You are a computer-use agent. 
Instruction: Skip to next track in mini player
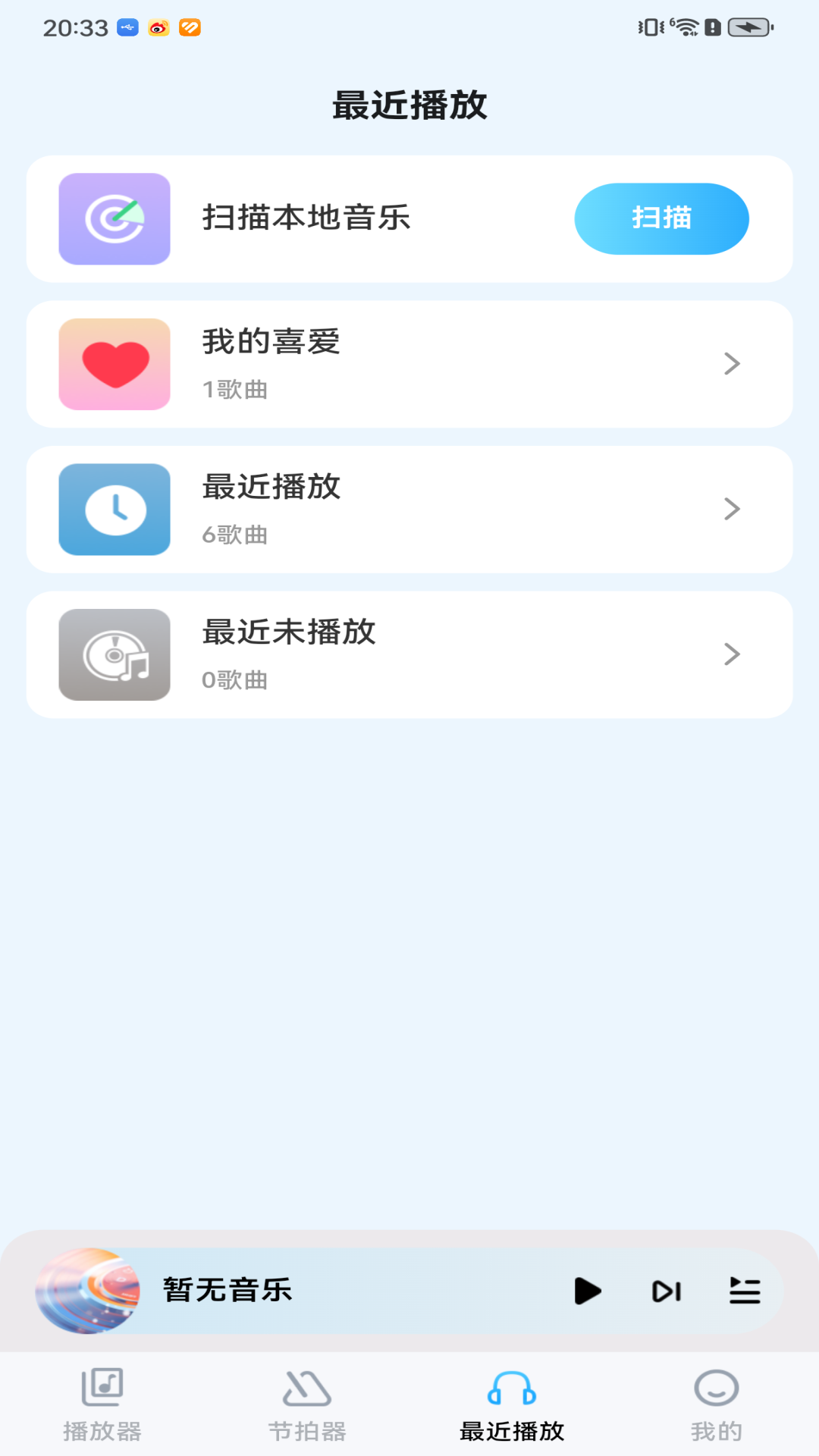point(666,1290)
